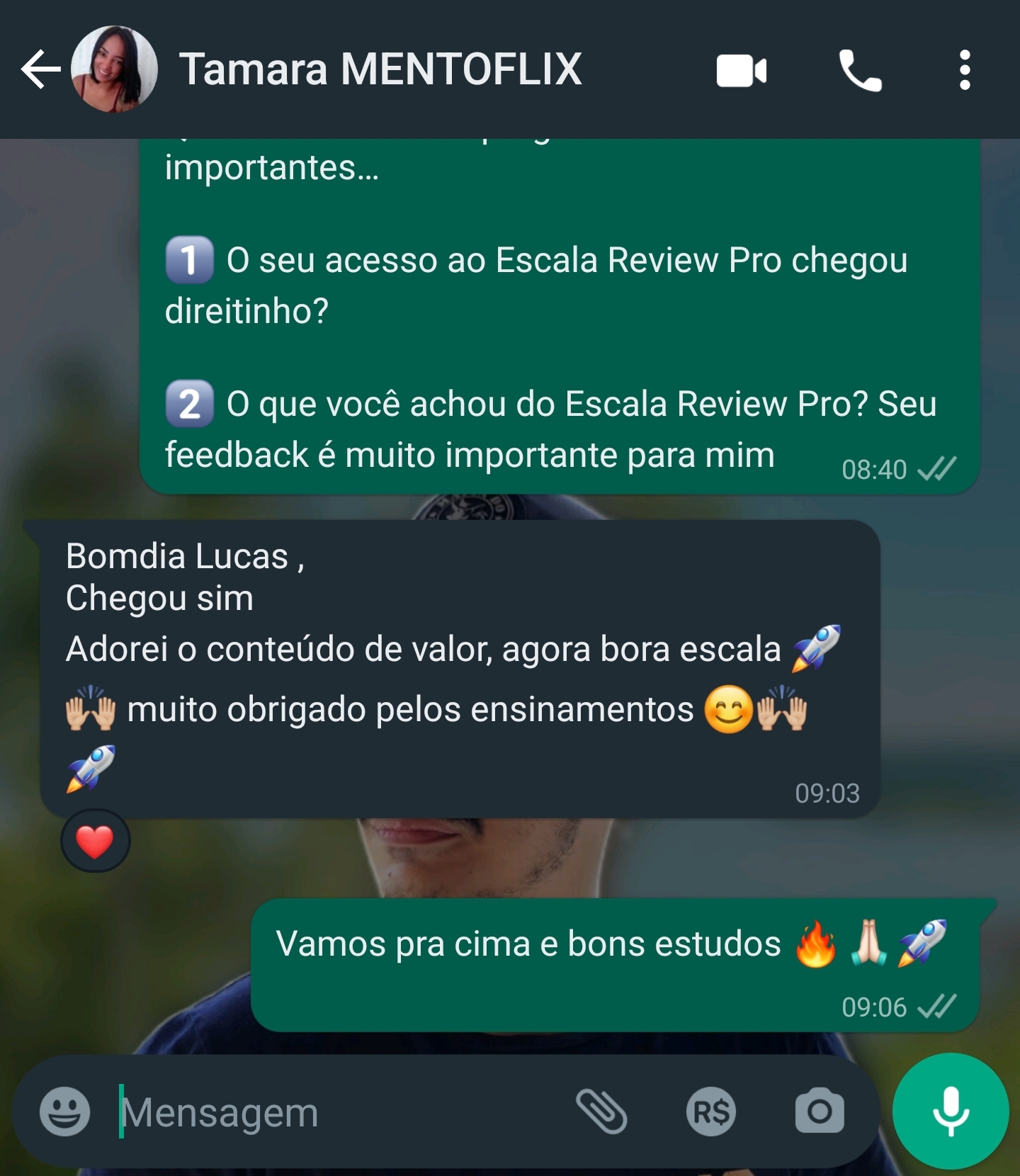1020x1176 pixels.
Task: Attach a file with the paperclip
Action: 601,1111
